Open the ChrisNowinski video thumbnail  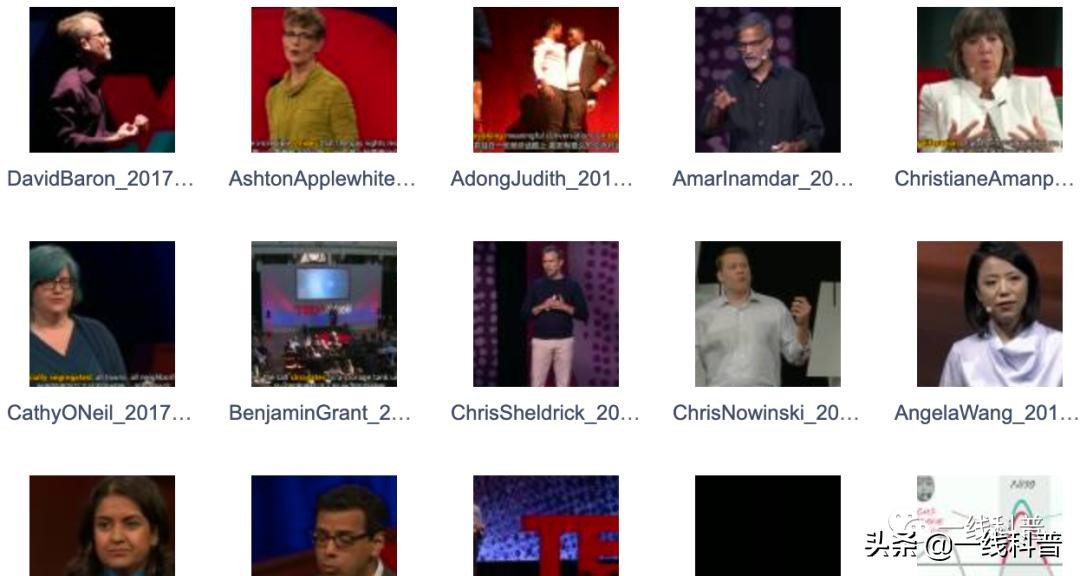tap(768, 314)
